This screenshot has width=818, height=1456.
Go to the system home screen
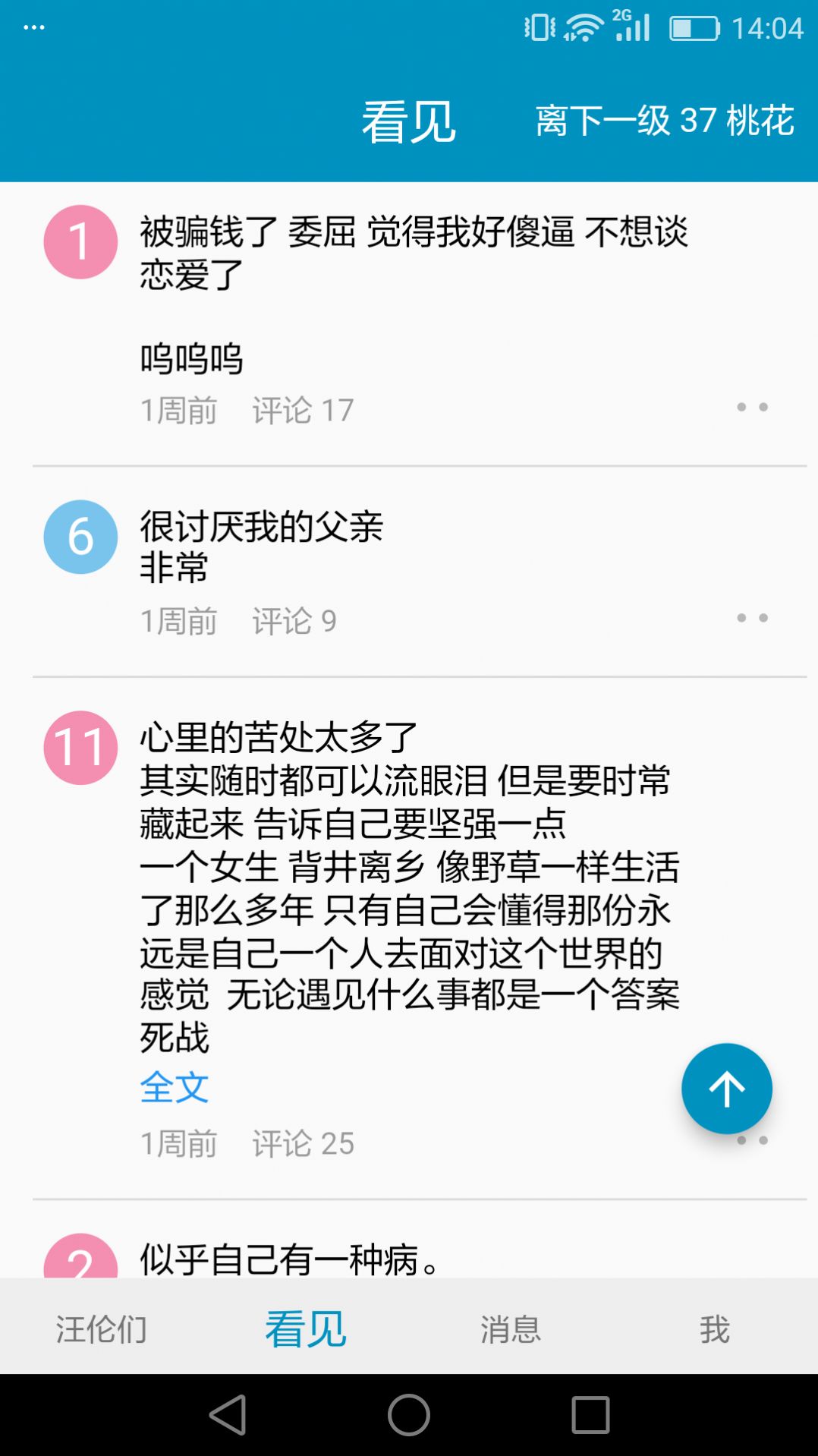(409, 1415)
